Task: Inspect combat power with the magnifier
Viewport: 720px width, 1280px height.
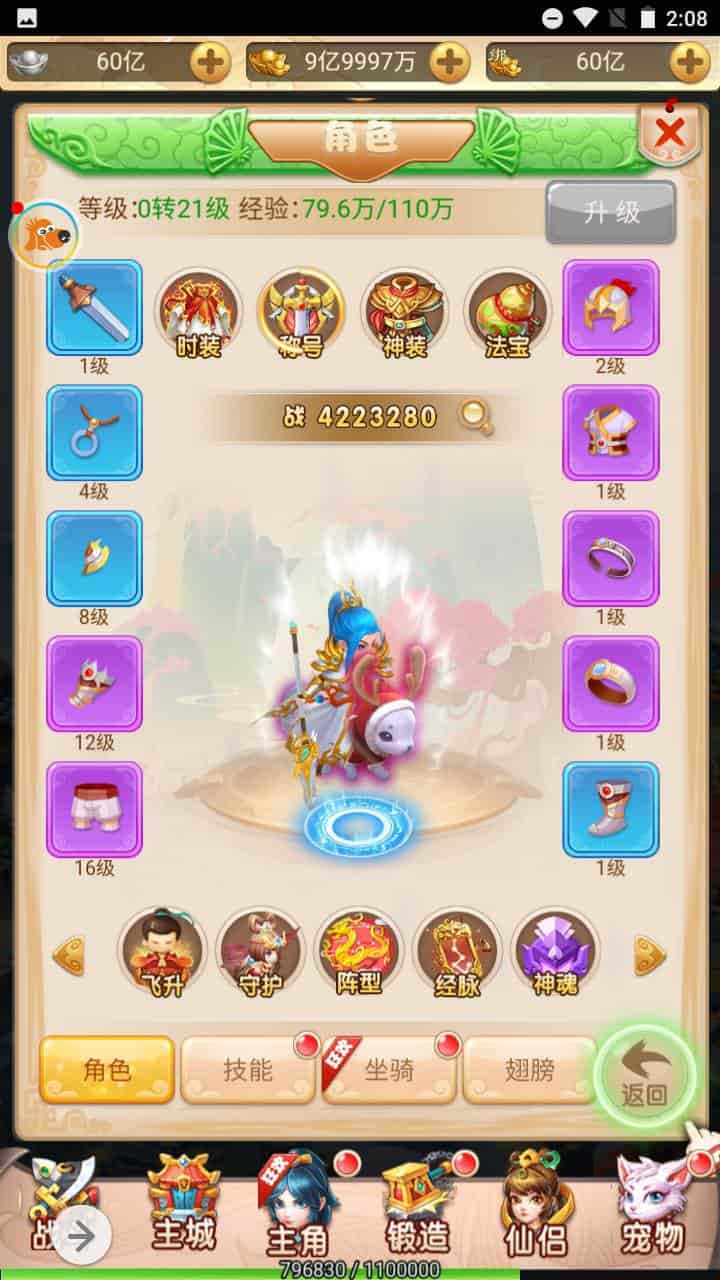Action: [476, 417]
